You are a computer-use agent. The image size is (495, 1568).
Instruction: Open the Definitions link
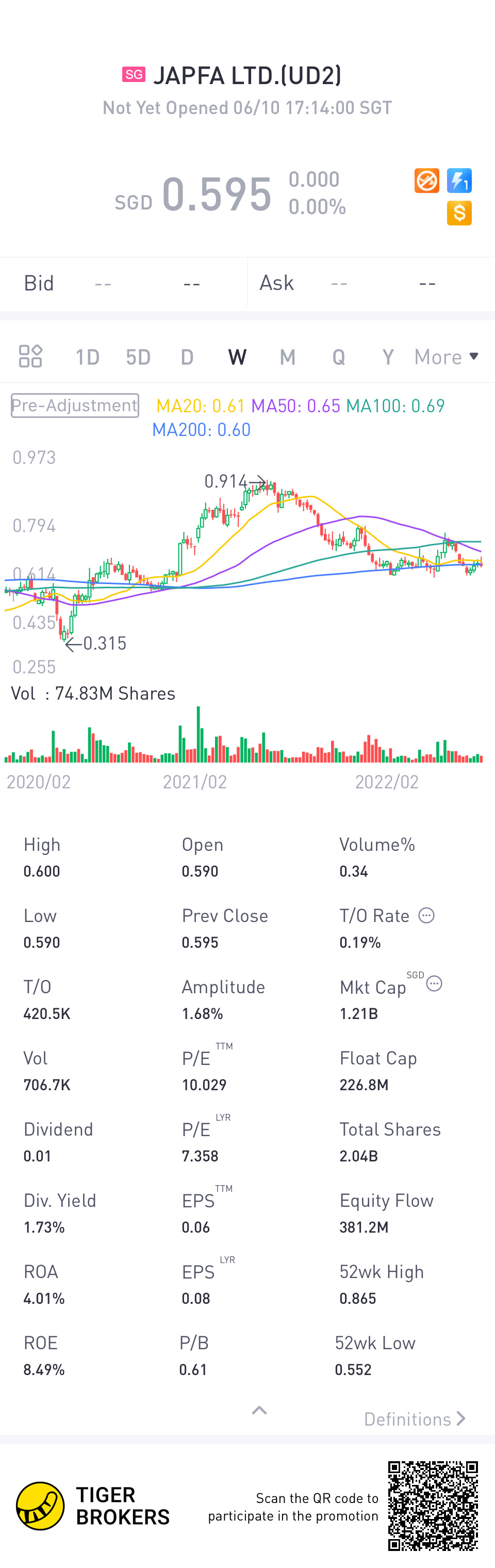point(414,1419)
